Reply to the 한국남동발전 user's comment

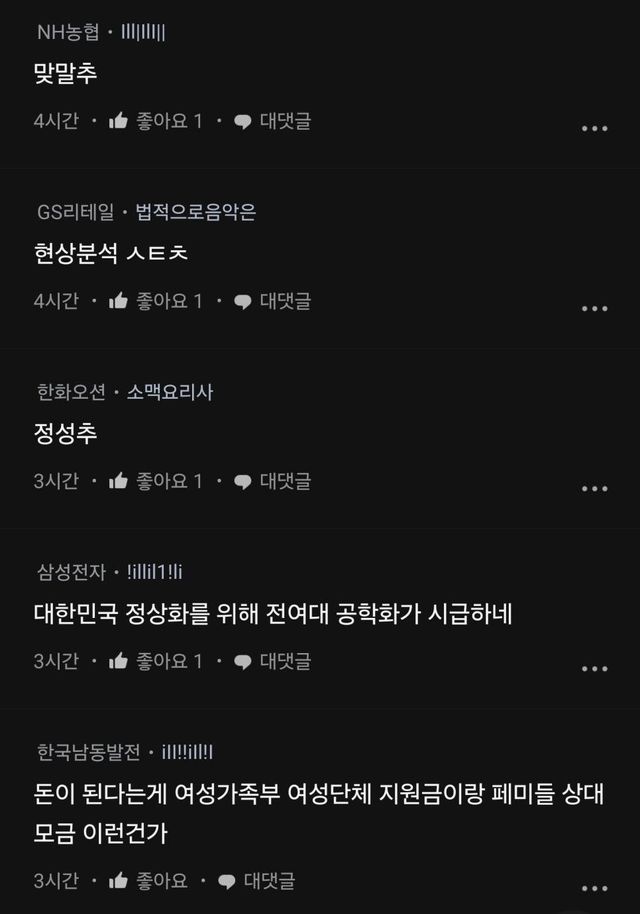256,881
